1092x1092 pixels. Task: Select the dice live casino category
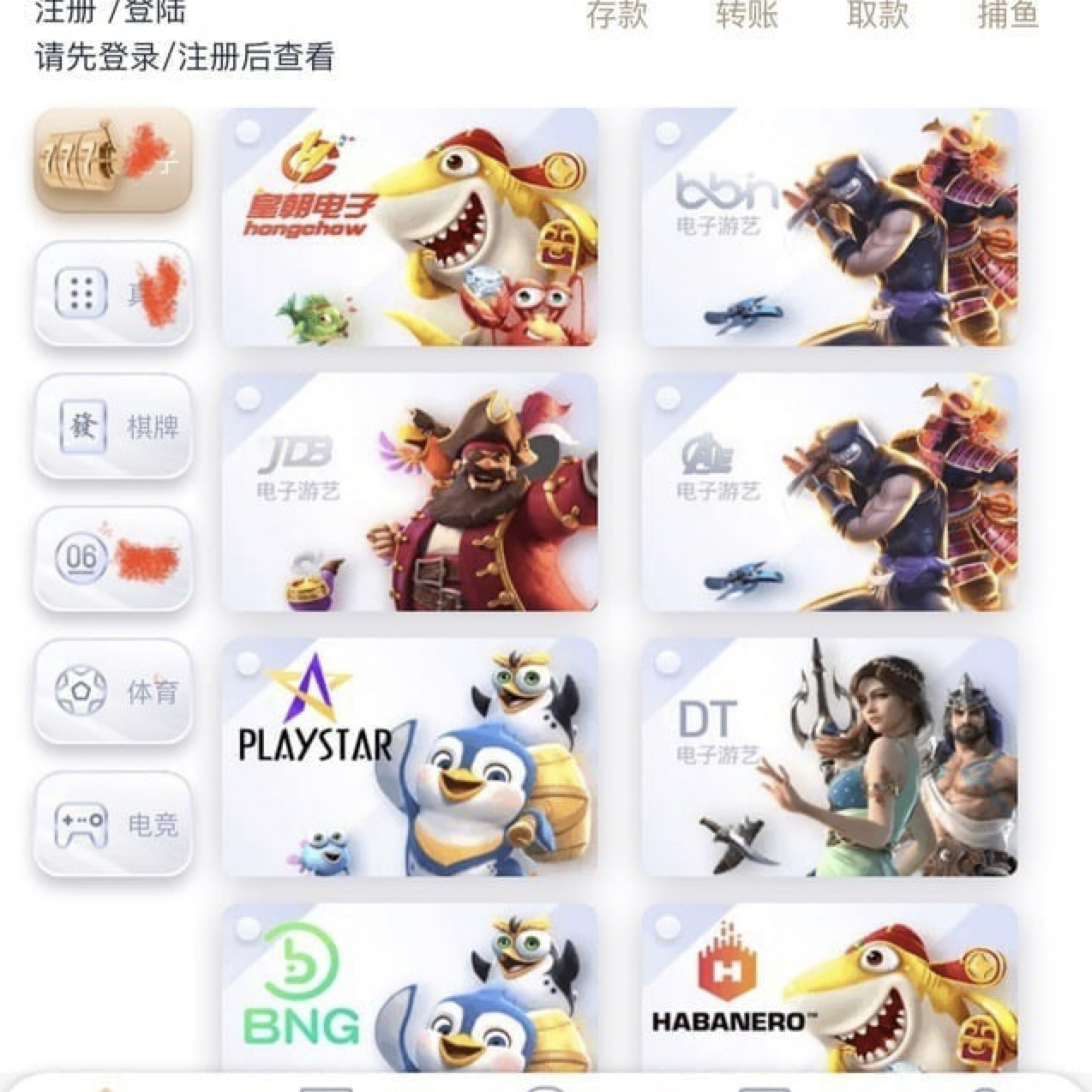[112, 293]
